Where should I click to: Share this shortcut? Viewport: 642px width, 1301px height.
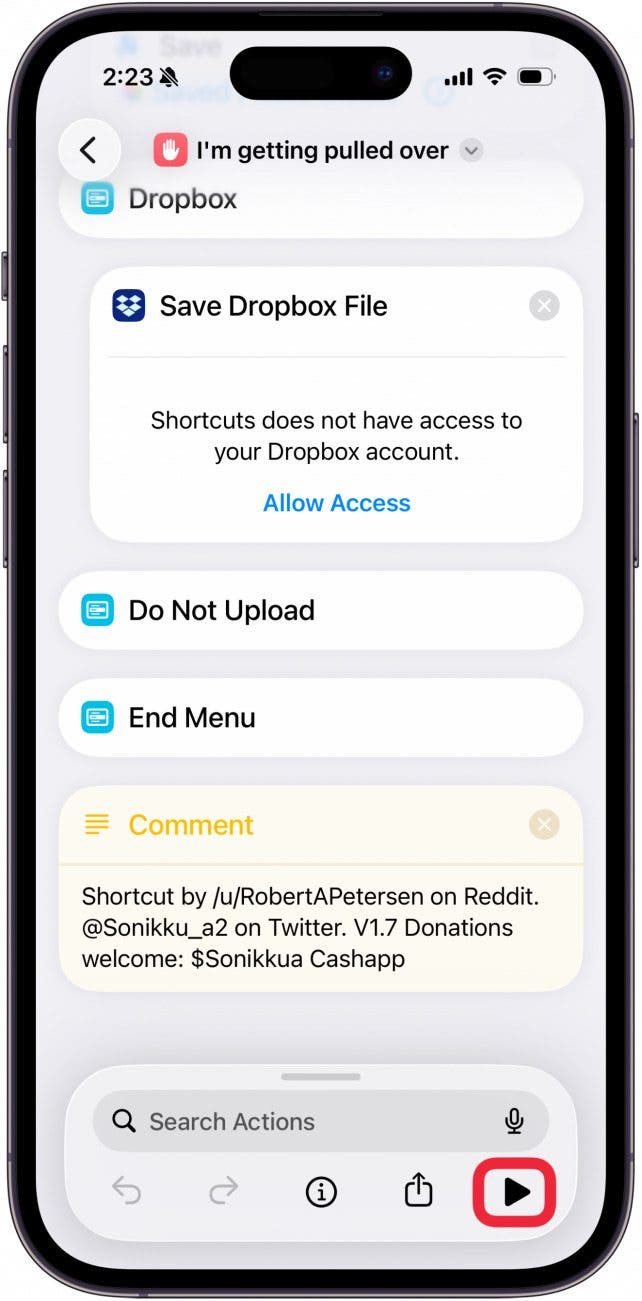click(418, 1191)
